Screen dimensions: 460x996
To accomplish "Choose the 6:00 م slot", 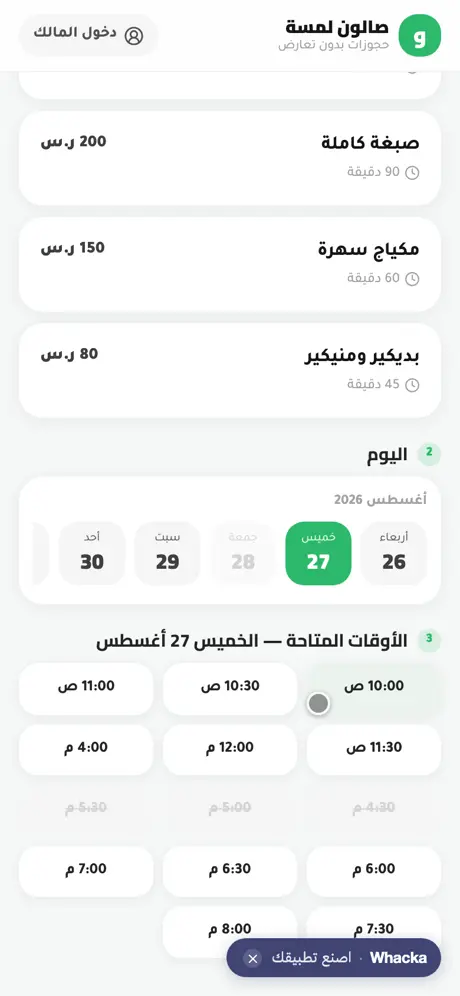I will (x=374, y=871).
